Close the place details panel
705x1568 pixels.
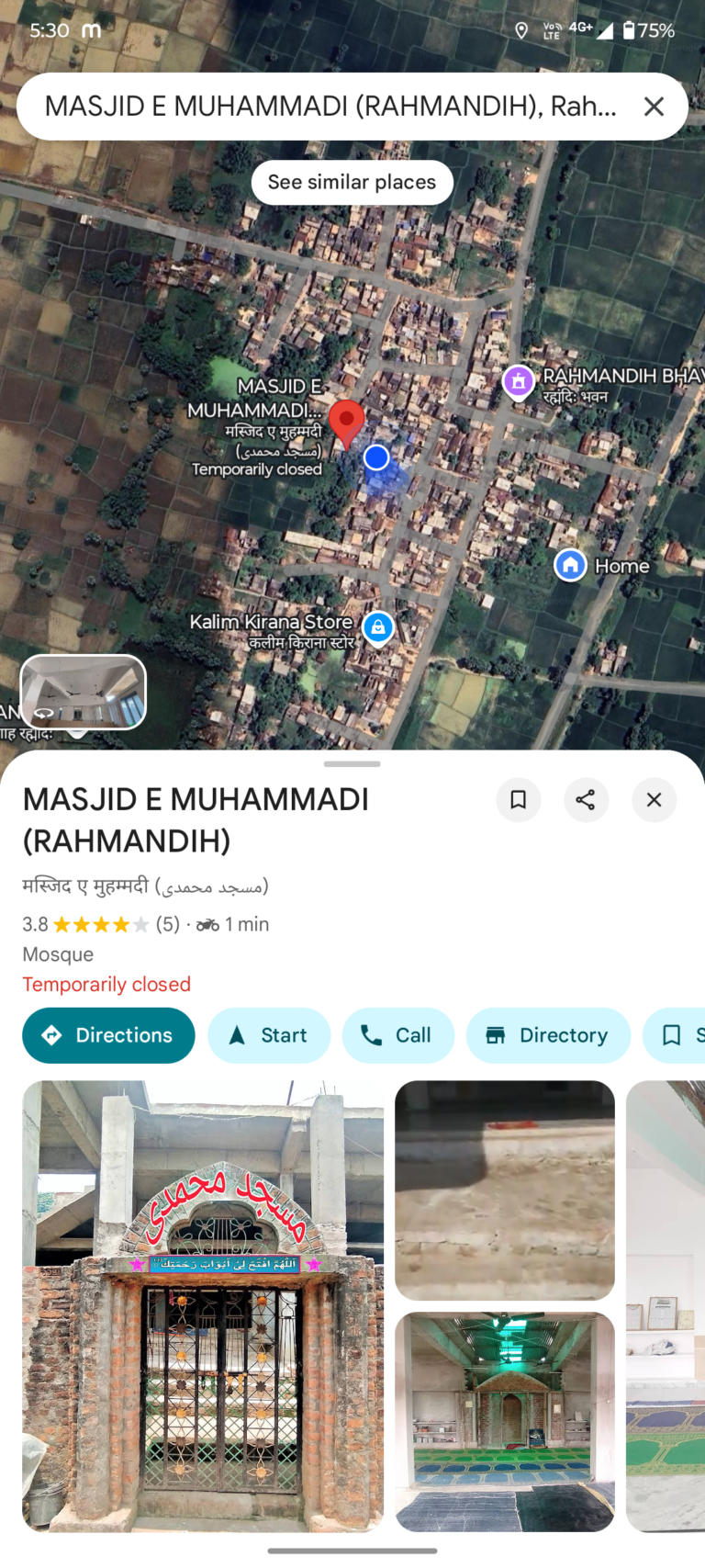point(654,800)
